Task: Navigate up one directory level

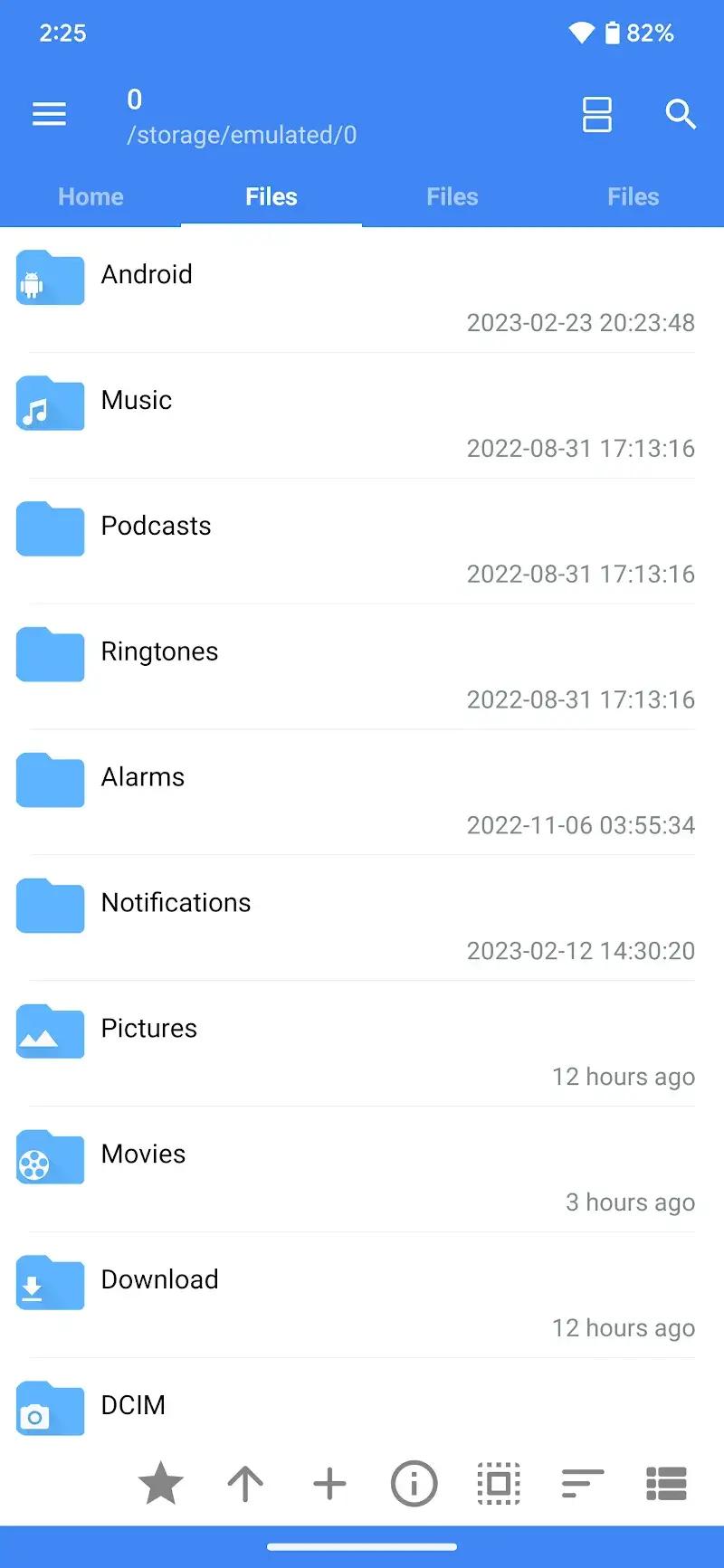Action: coord(245,1483)
